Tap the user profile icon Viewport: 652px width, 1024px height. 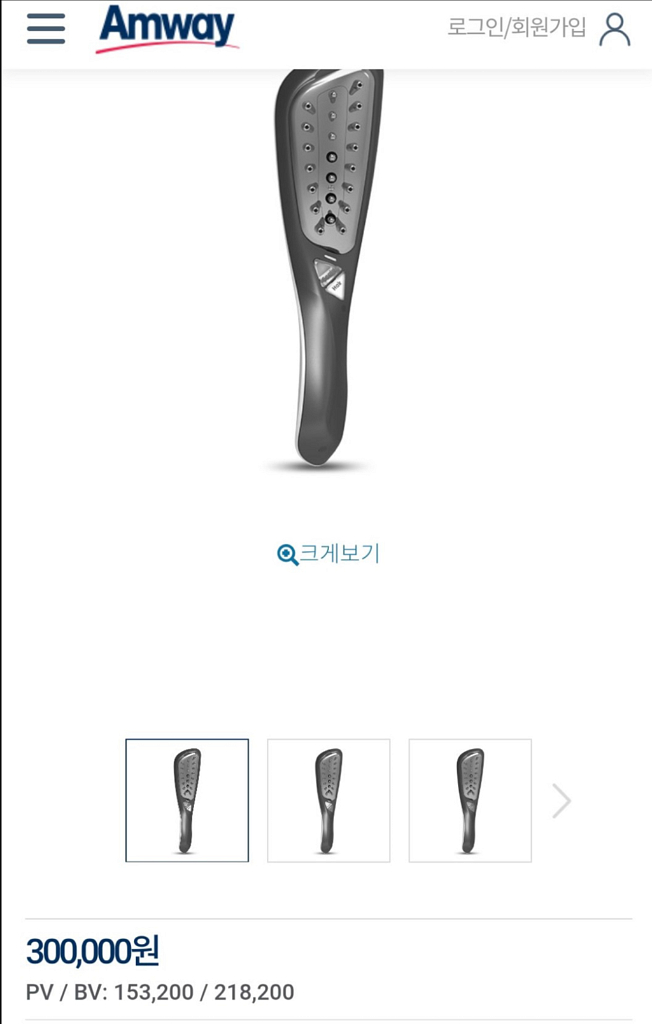point(615,29)
